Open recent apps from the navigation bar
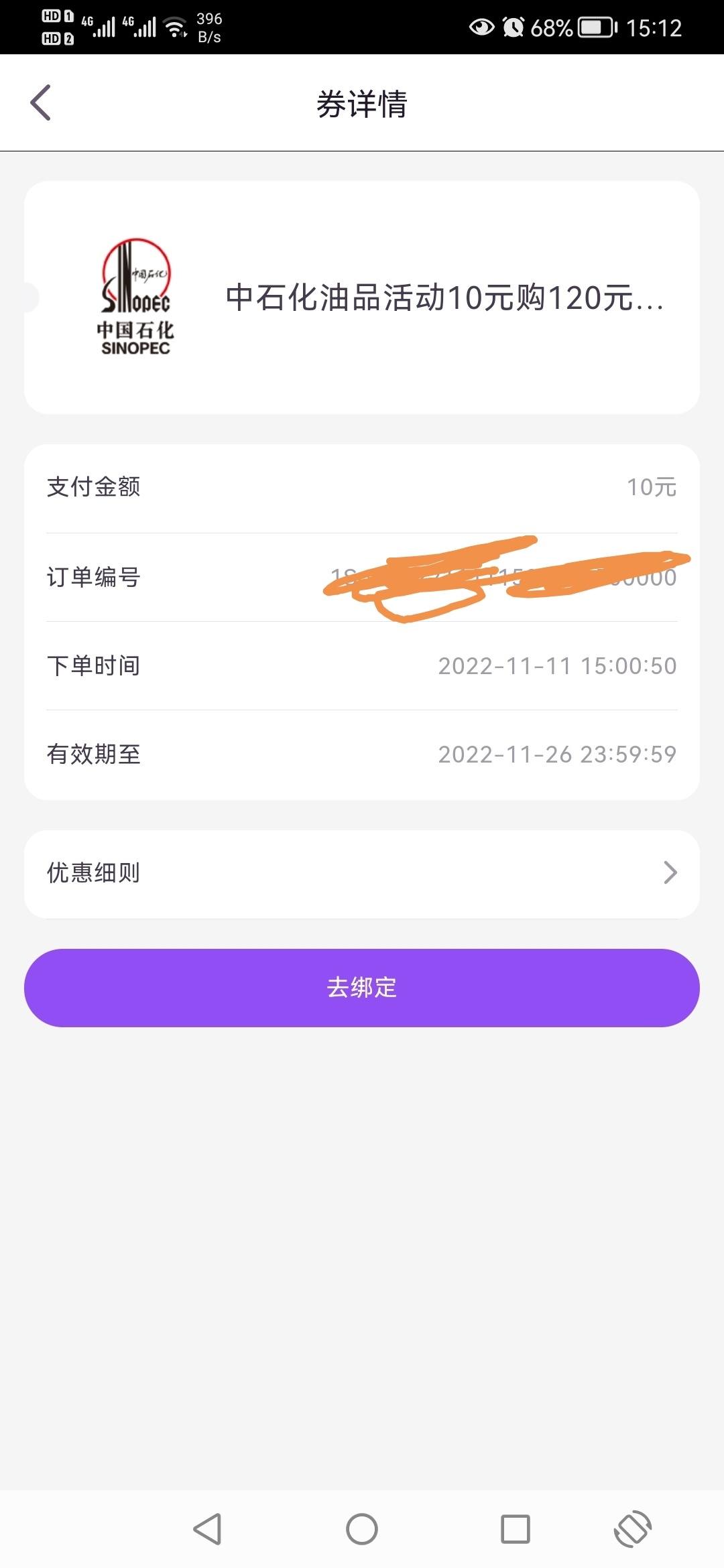This screenshot has height=1568, width=724. pos(516,1529)
